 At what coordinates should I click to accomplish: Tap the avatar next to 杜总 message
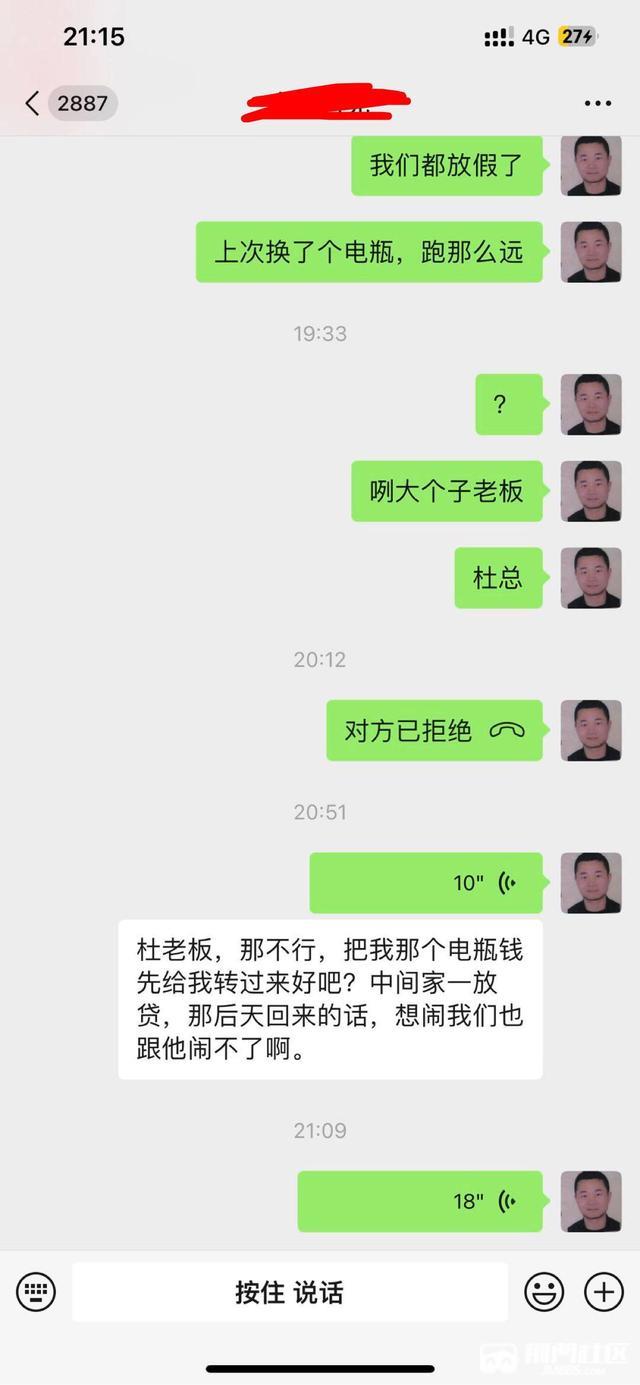point(591,578)
